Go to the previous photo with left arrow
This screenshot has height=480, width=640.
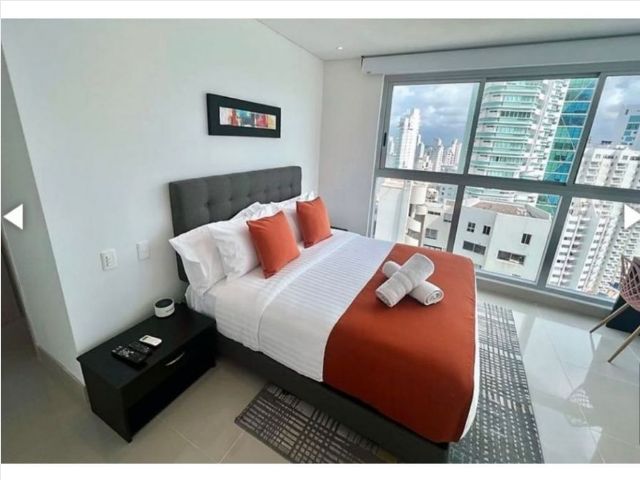click(x=13, y=216)
